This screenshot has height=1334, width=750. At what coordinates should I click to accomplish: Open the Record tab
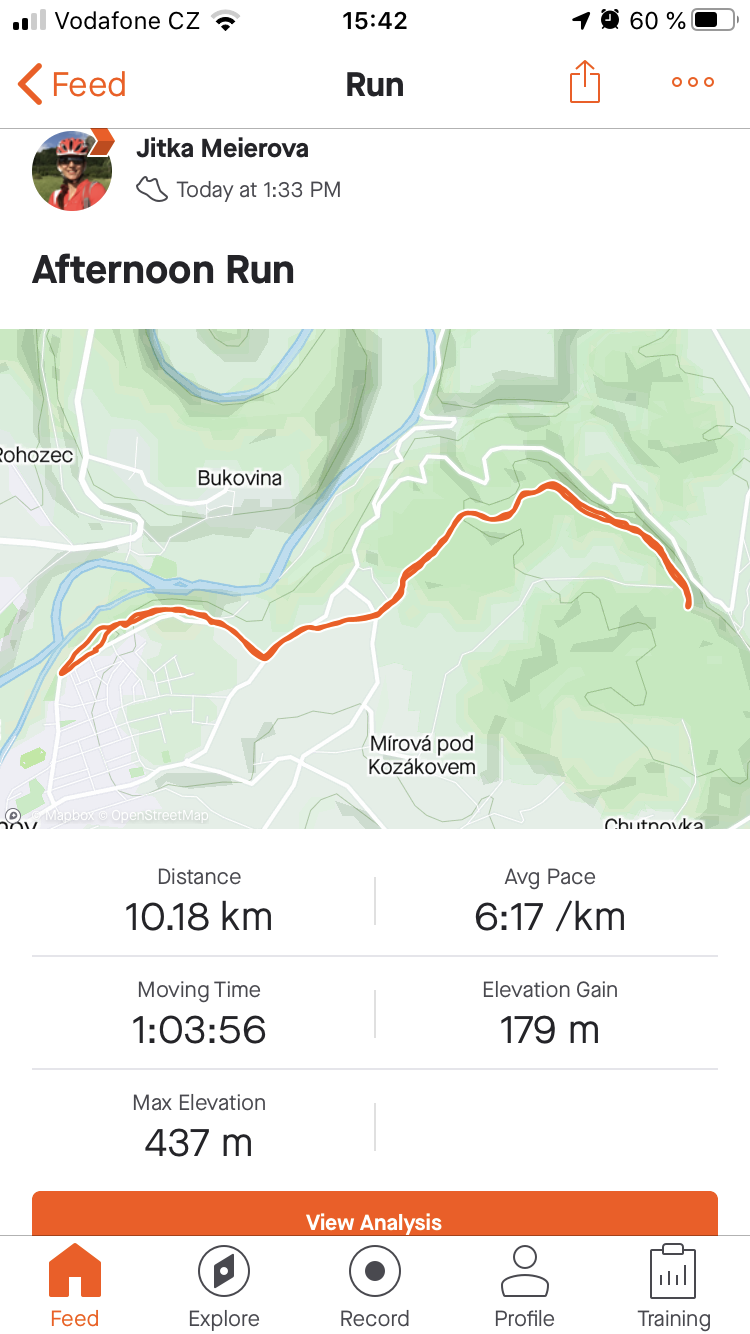[x=375, y=1287]
